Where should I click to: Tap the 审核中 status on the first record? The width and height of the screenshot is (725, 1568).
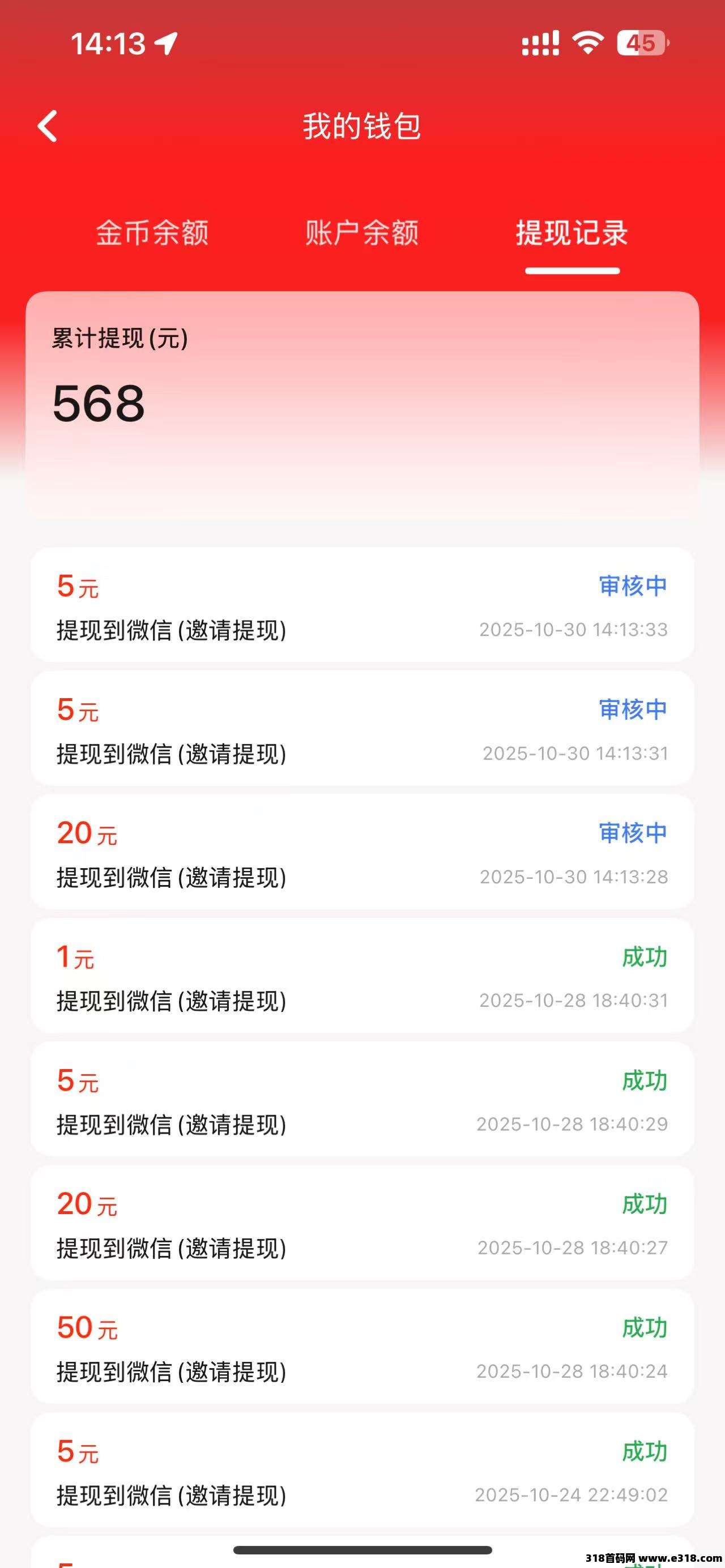pyautogui.click(x=632, y=586)
